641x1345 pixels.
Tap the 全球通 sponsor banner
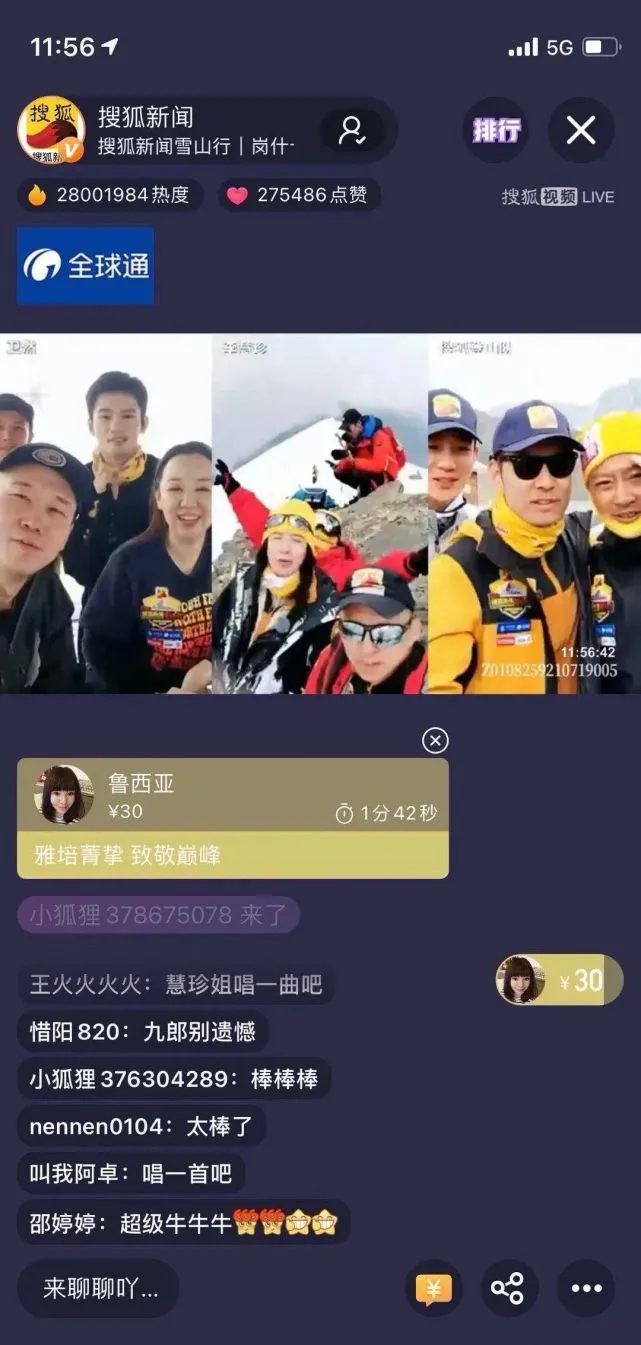click(86, 265)
